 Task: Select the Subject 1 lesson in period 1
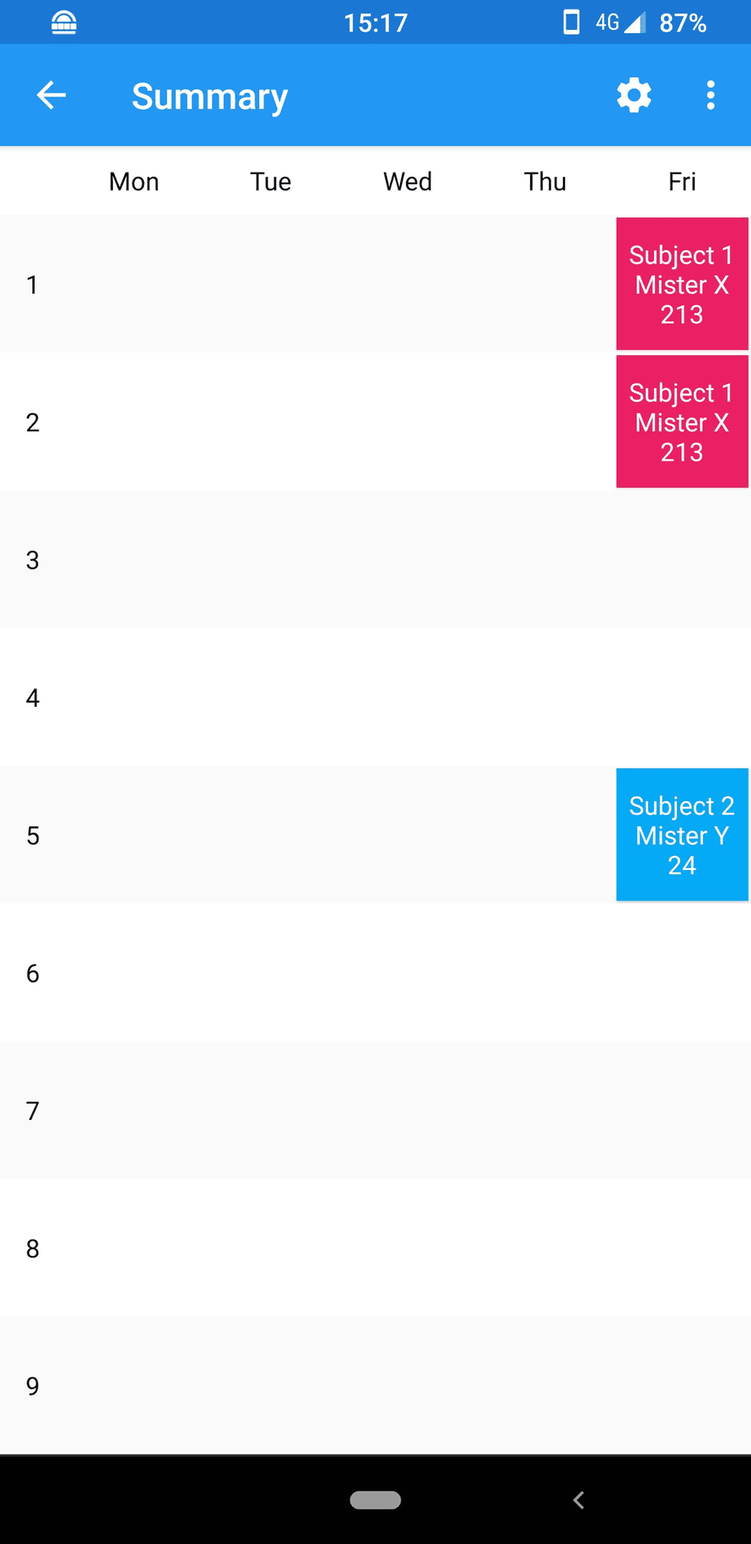click(682, 284)
